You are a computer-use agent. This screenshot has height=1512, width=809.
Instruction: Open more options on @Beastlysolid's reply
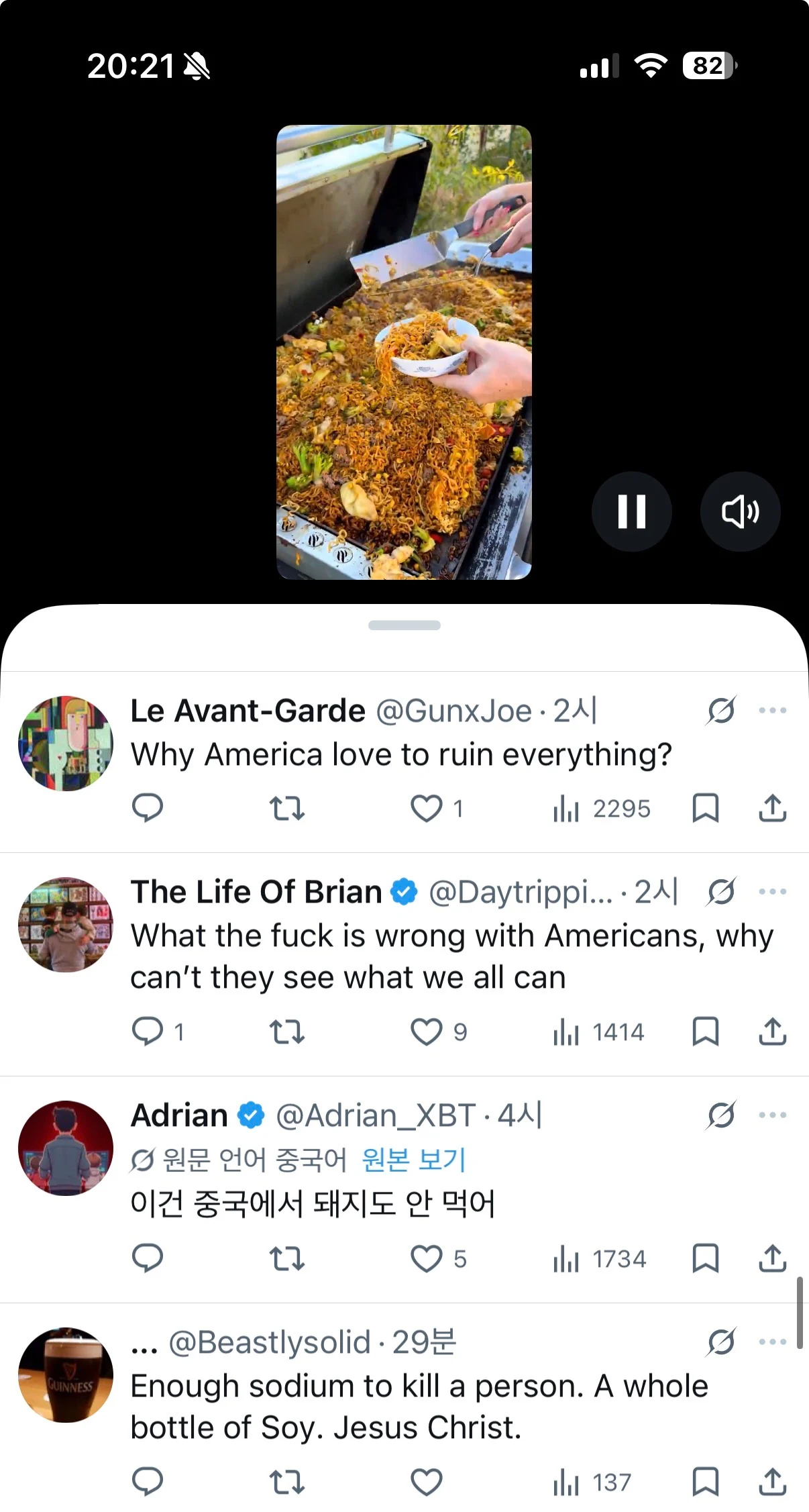coord(772,1342)
